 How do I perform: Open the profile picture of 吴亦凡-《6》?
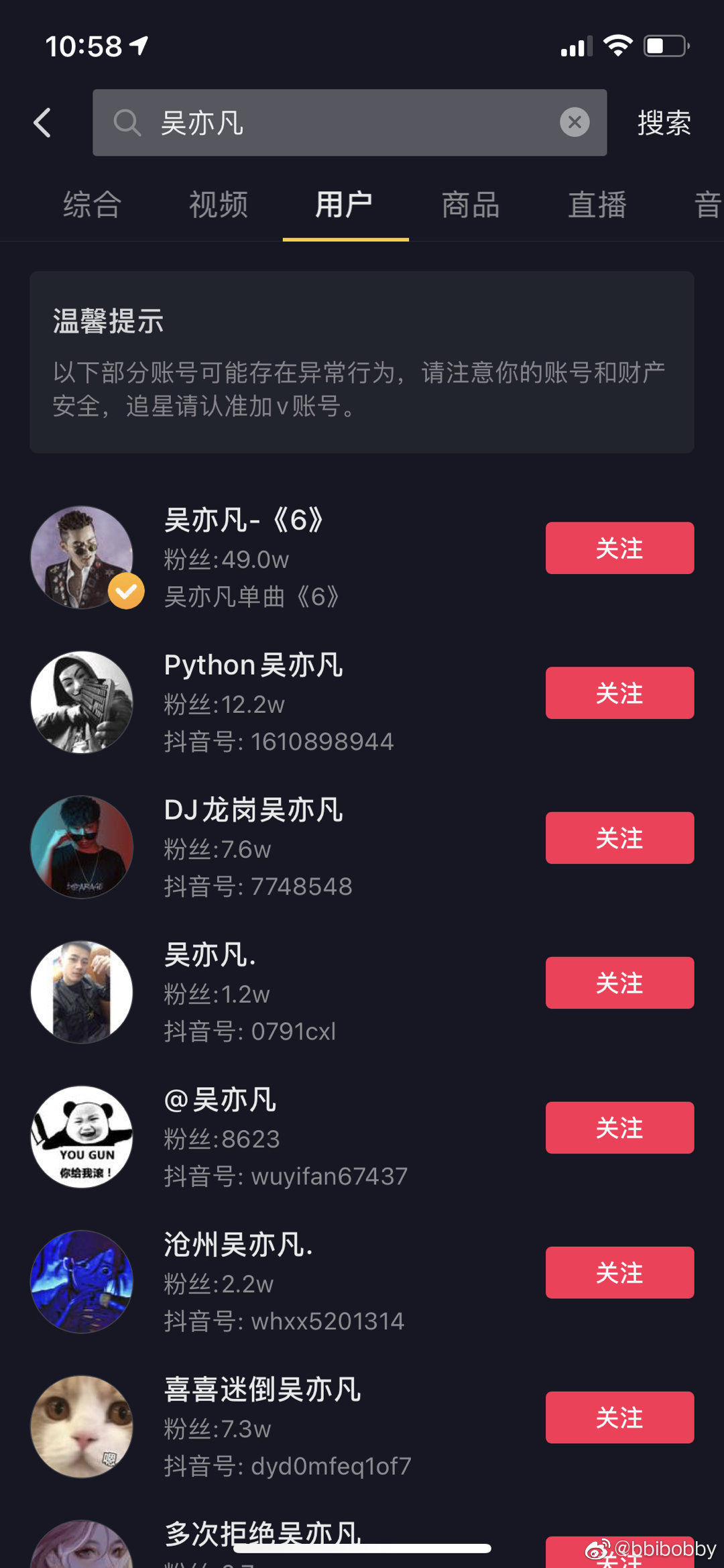click(81, 555)
